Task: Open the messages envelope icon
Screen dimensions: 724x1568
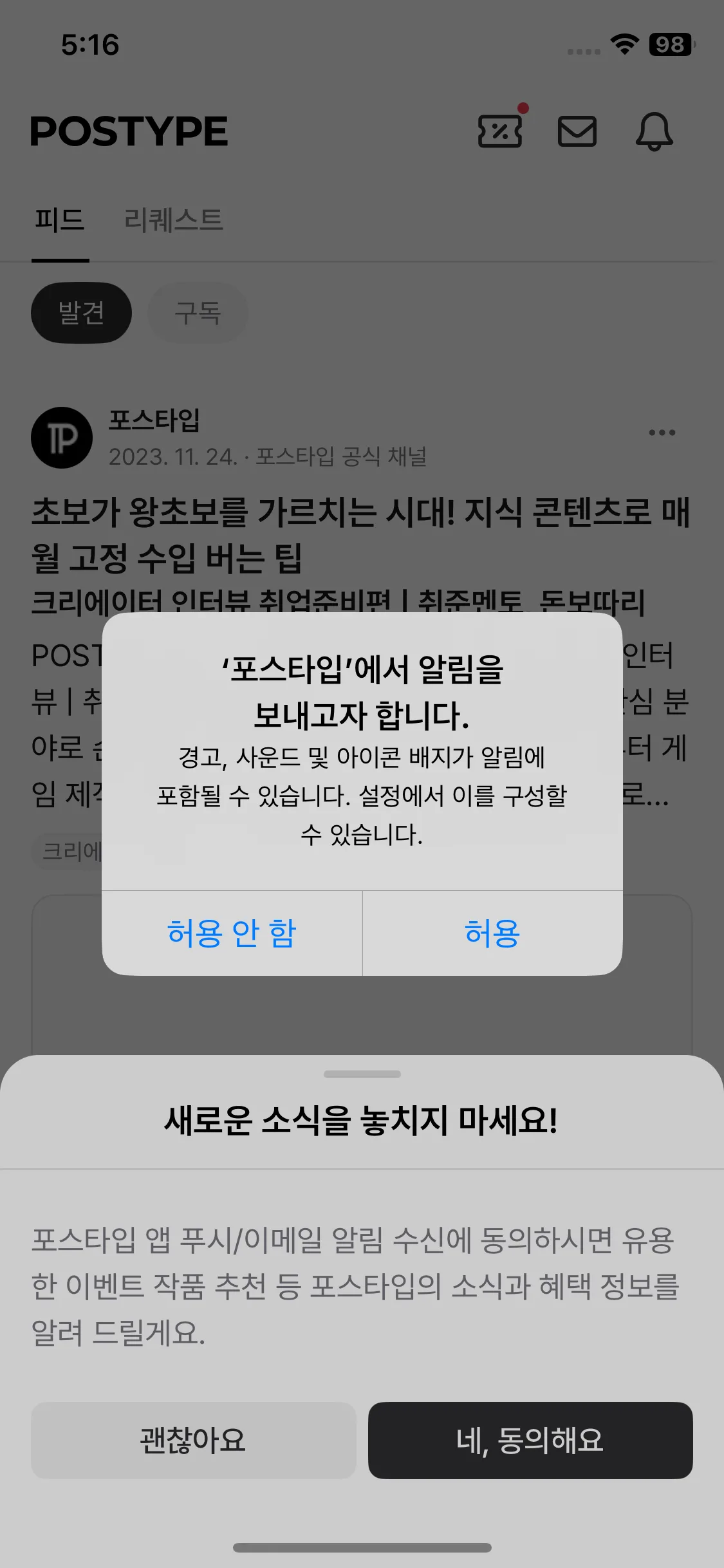Action: [x=577, y=131]
